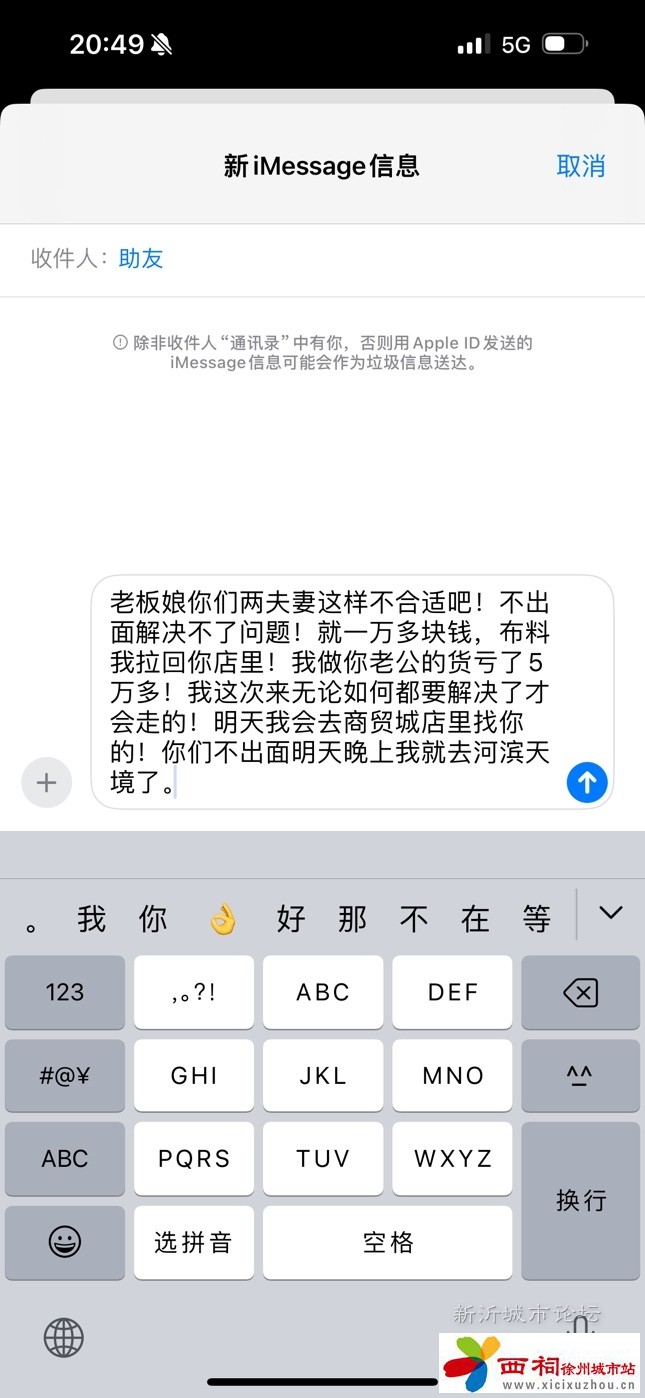Pick the 👌 emoji suggestion
Screen dimensions: 645x1398
tap(222, 919)
